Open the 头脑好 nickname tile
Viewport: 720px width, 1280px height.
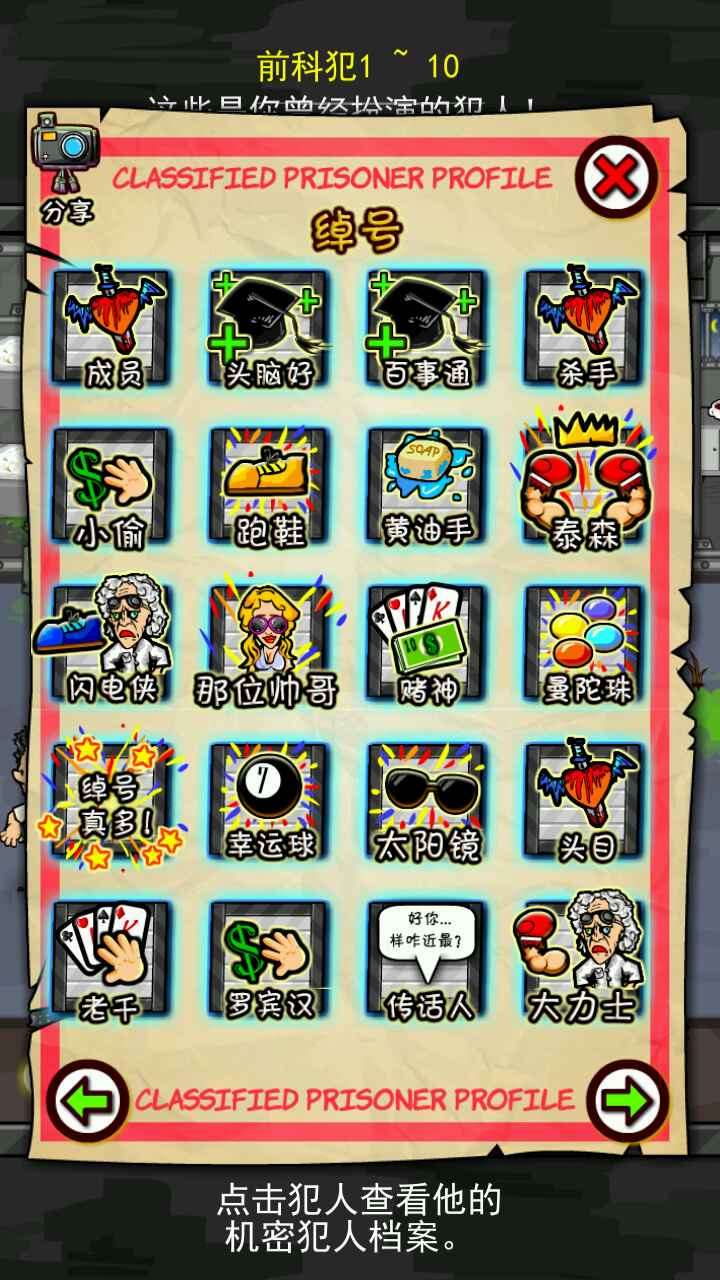tap(268, 329)
